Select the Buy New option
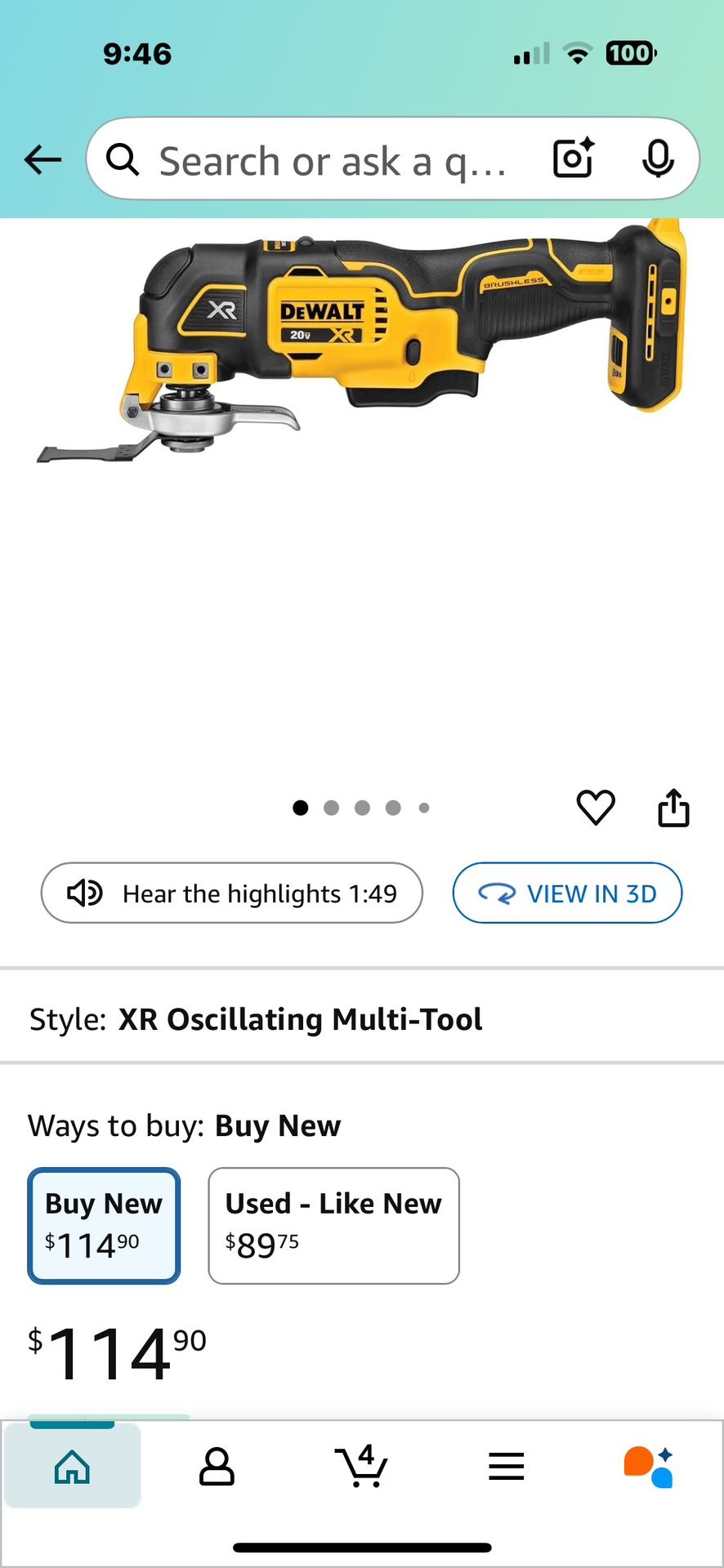The image size is (724, 1568). tap(104, 1225)
